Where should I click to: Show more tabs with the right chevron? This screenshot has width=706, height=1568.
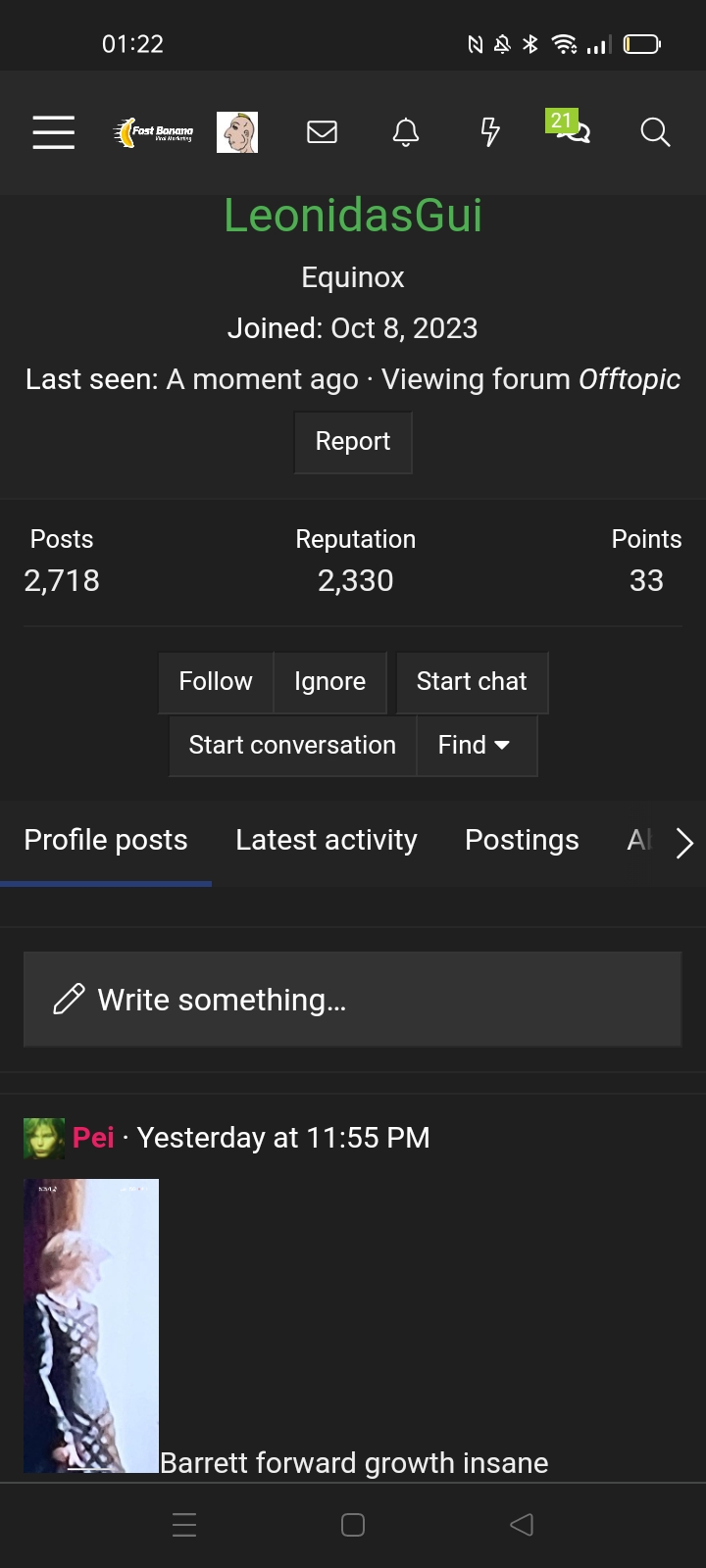684,842
